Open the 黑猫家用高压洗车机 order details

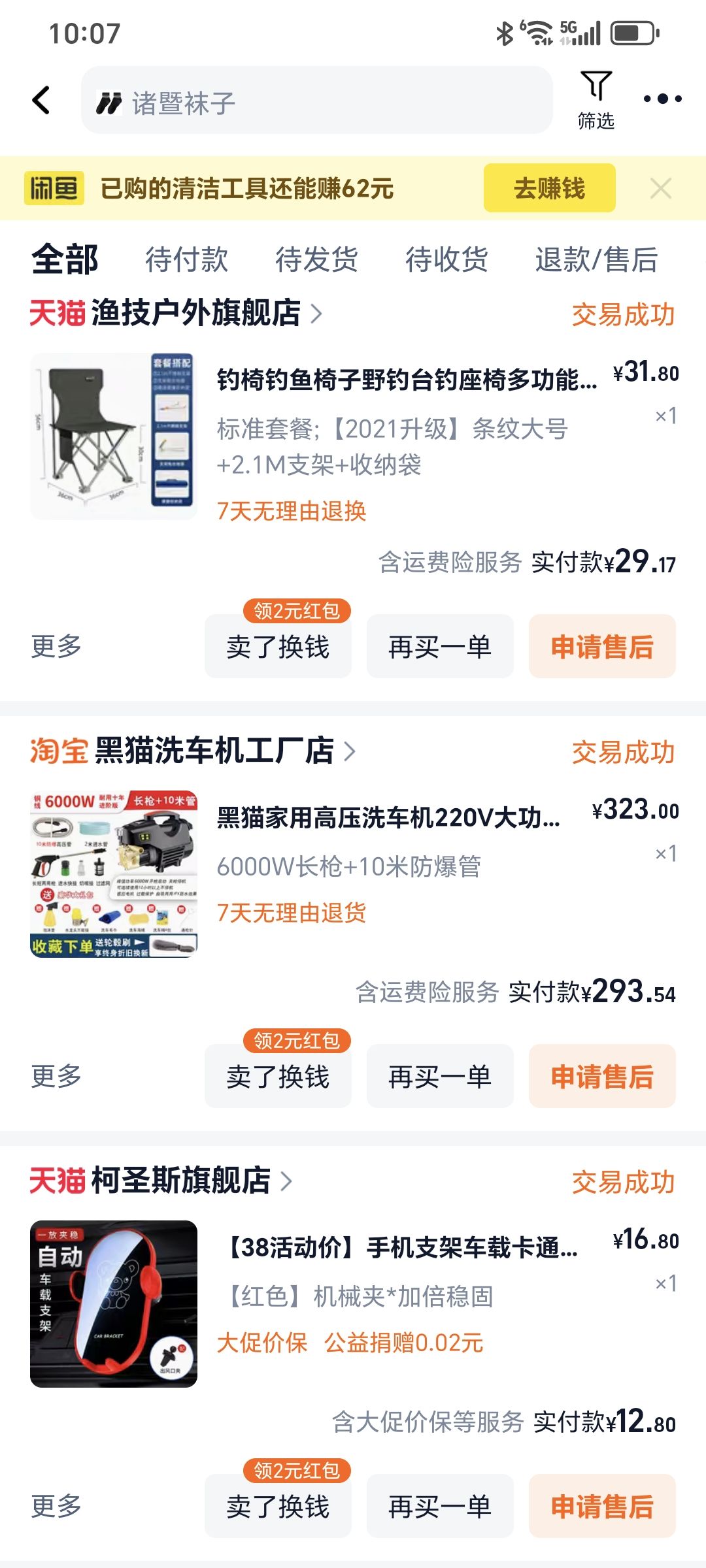click(x=389, y=818)
